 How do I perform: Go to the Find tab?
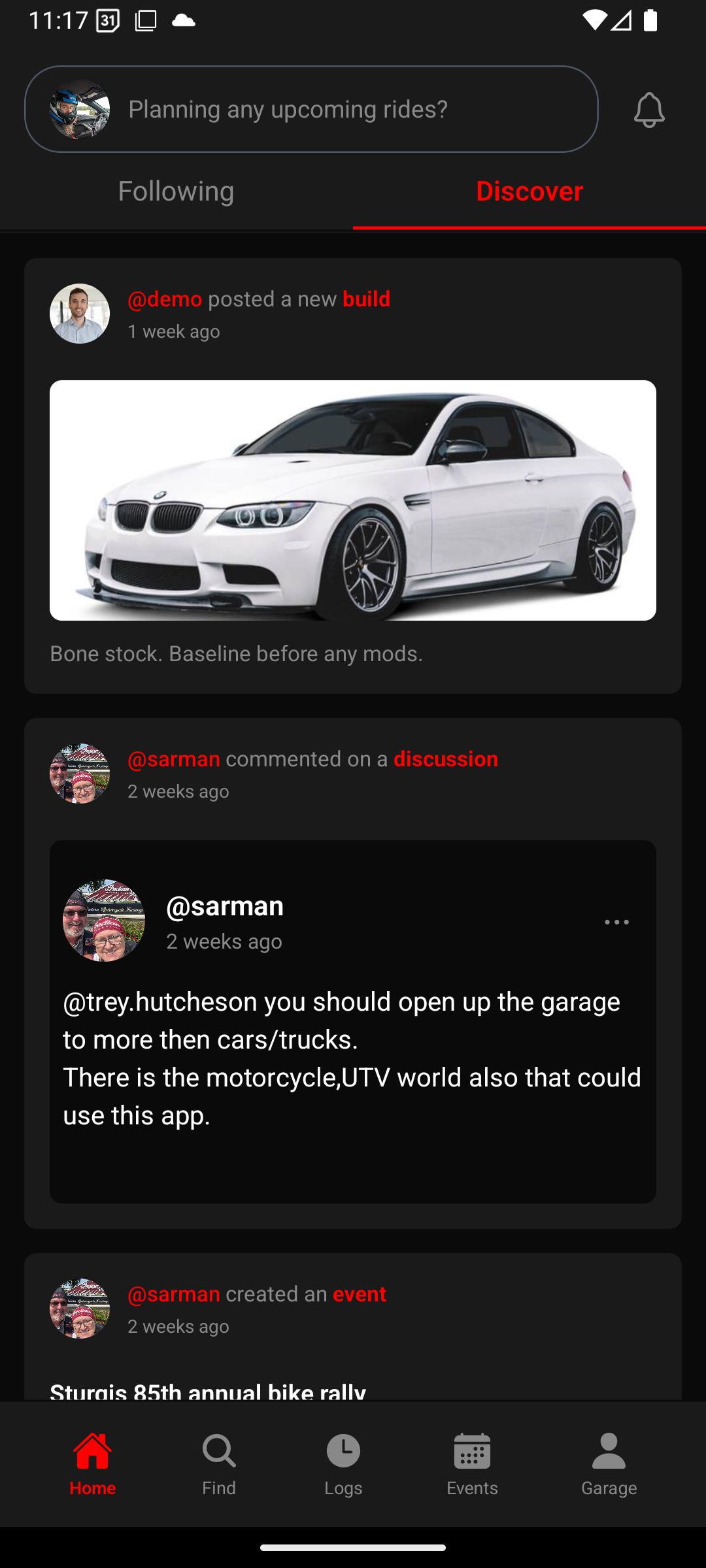(218, 1463)
